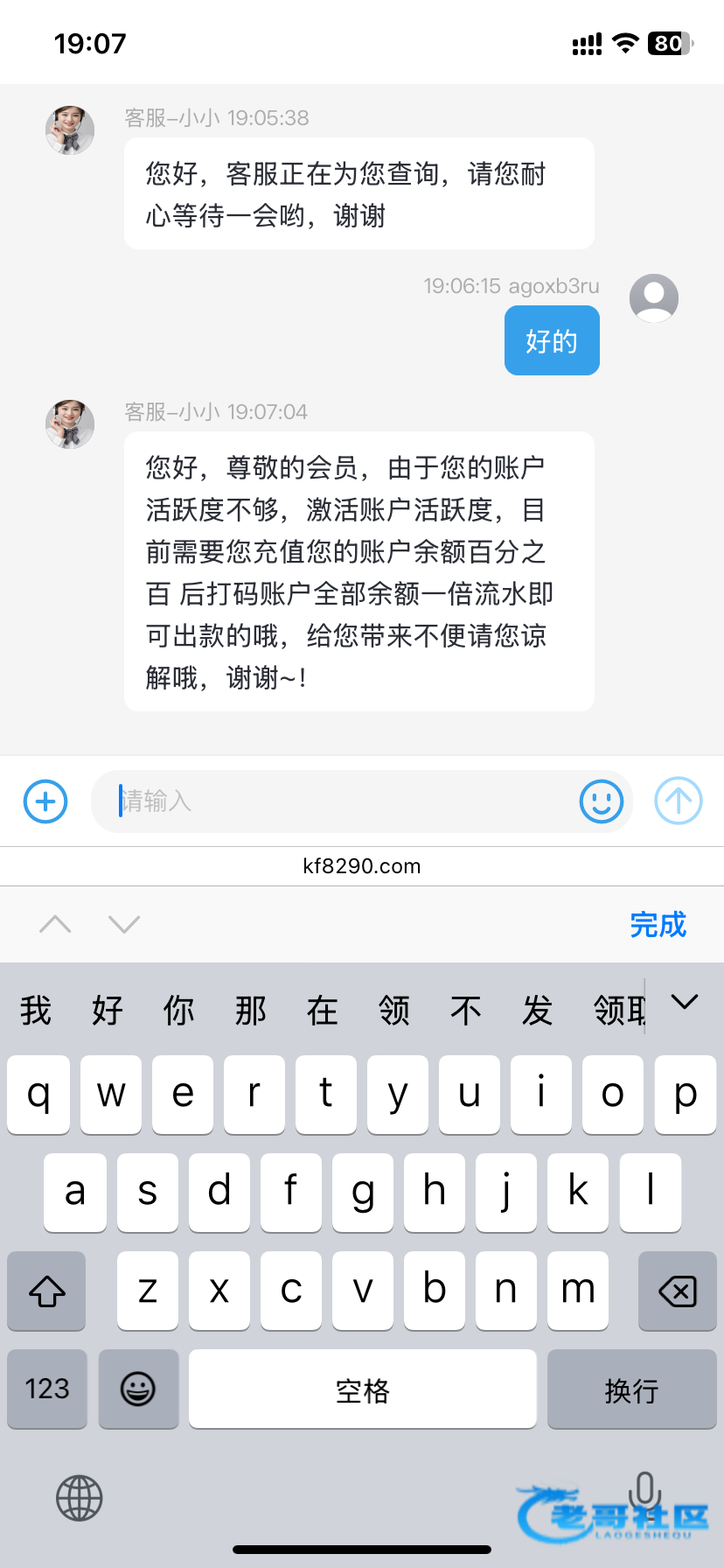Expand the keyboard candidate word list

click(685, 1003)
